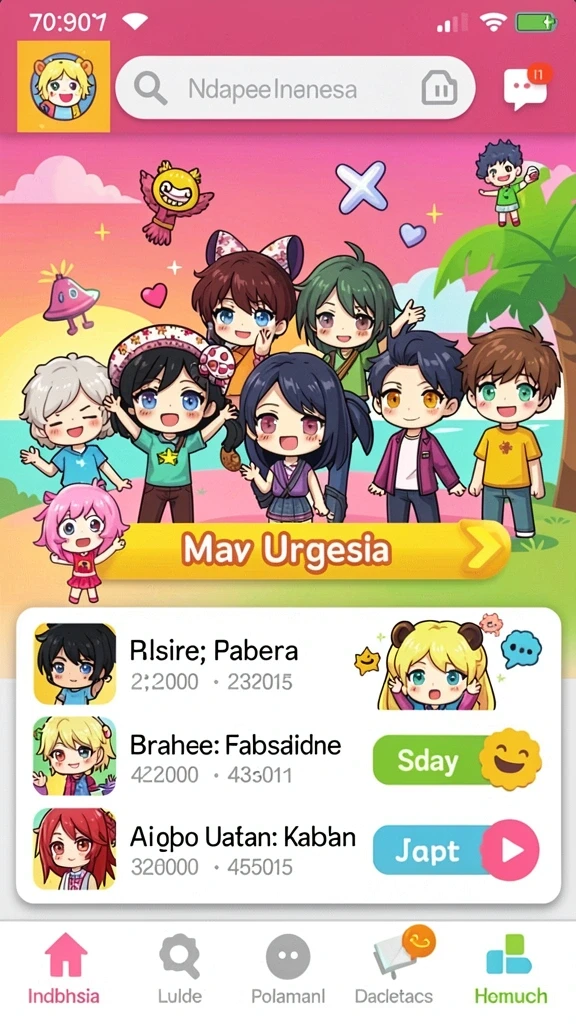This screenshot has width=576, height=1024.
Task: Open the profile avatar in the header
Action: (x=63, y=86)
